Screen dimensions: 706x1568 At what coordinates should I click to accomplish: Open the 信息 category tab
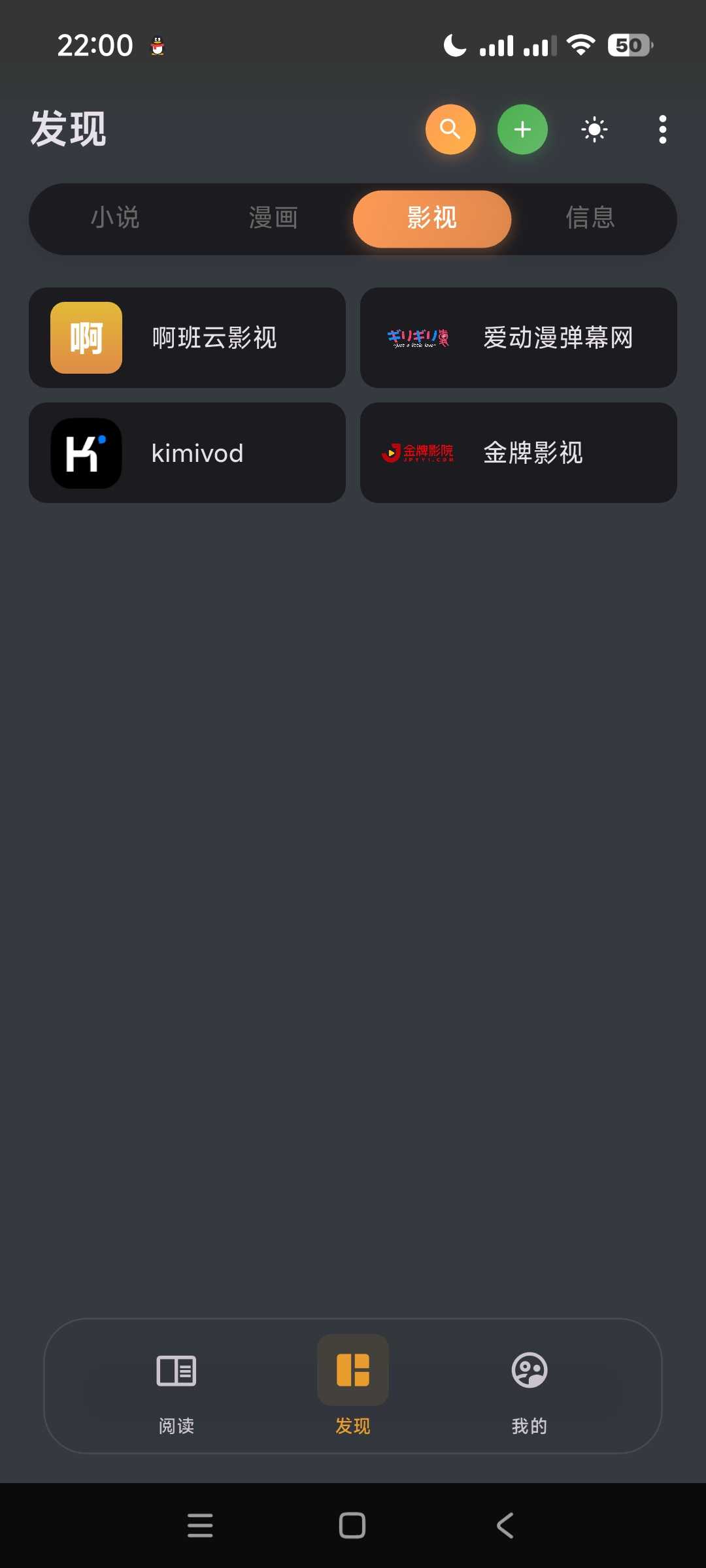(590, 218)
